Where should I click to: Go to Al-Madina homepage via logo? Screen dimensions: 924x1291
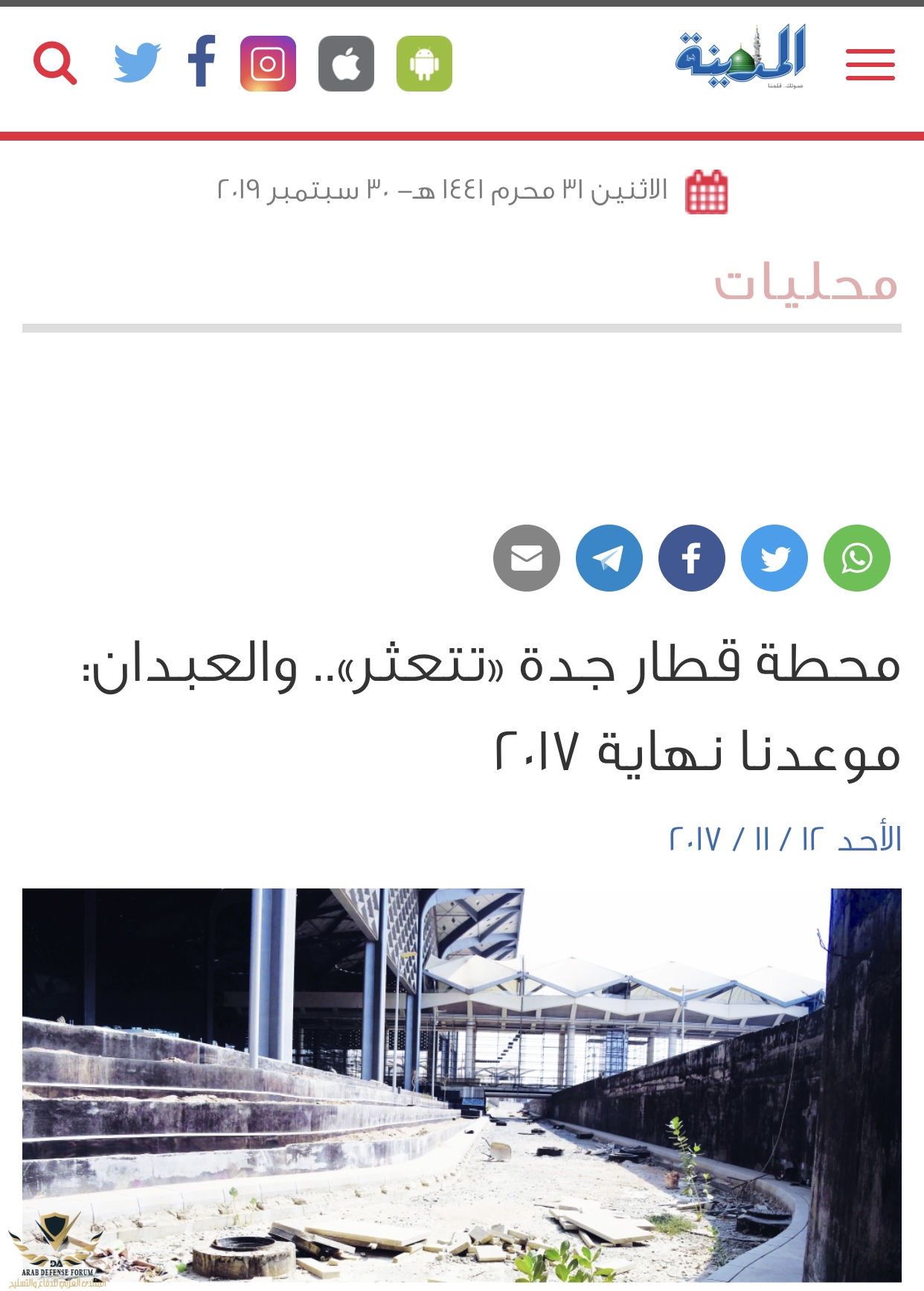[740, 58]
